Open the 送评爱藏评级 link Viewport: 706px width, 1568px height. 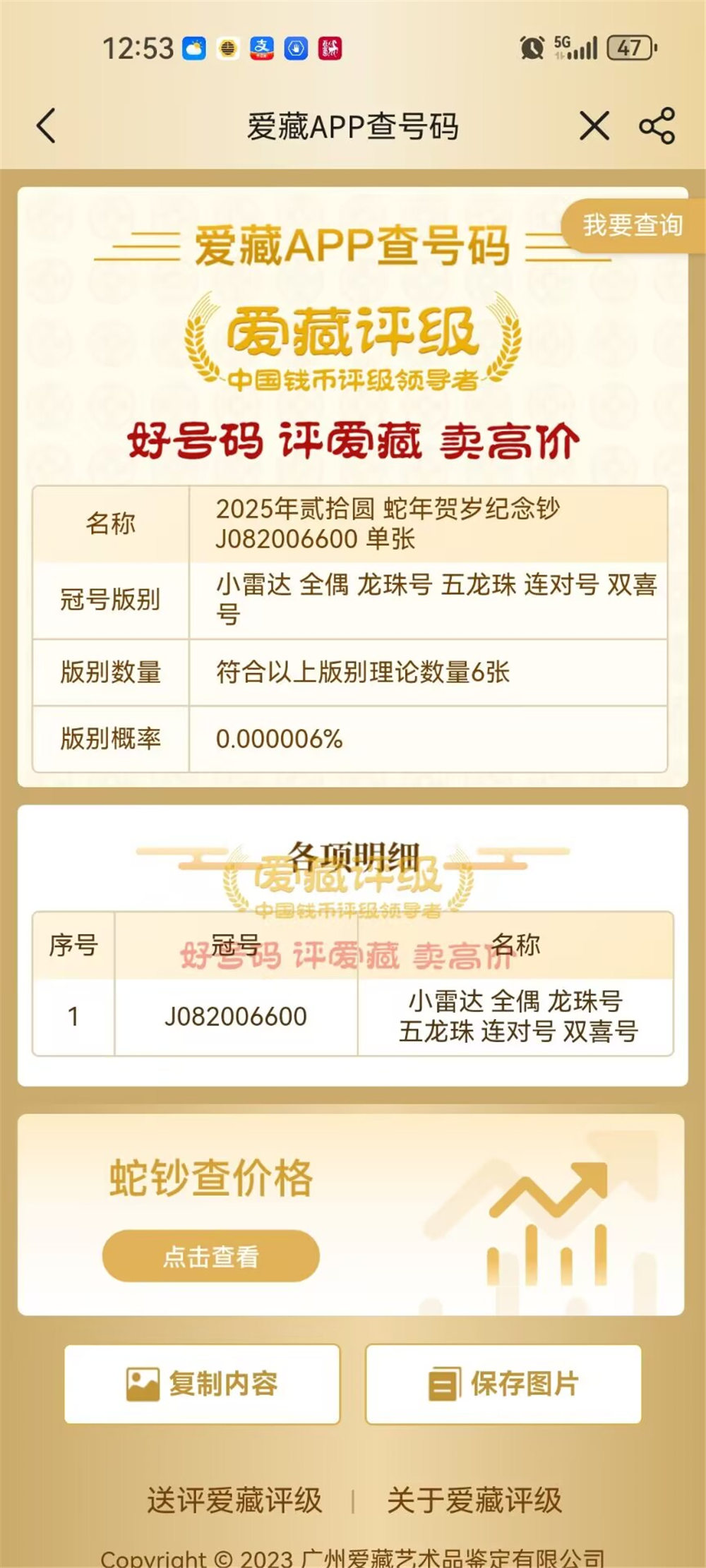click(x=234, y=1500)
